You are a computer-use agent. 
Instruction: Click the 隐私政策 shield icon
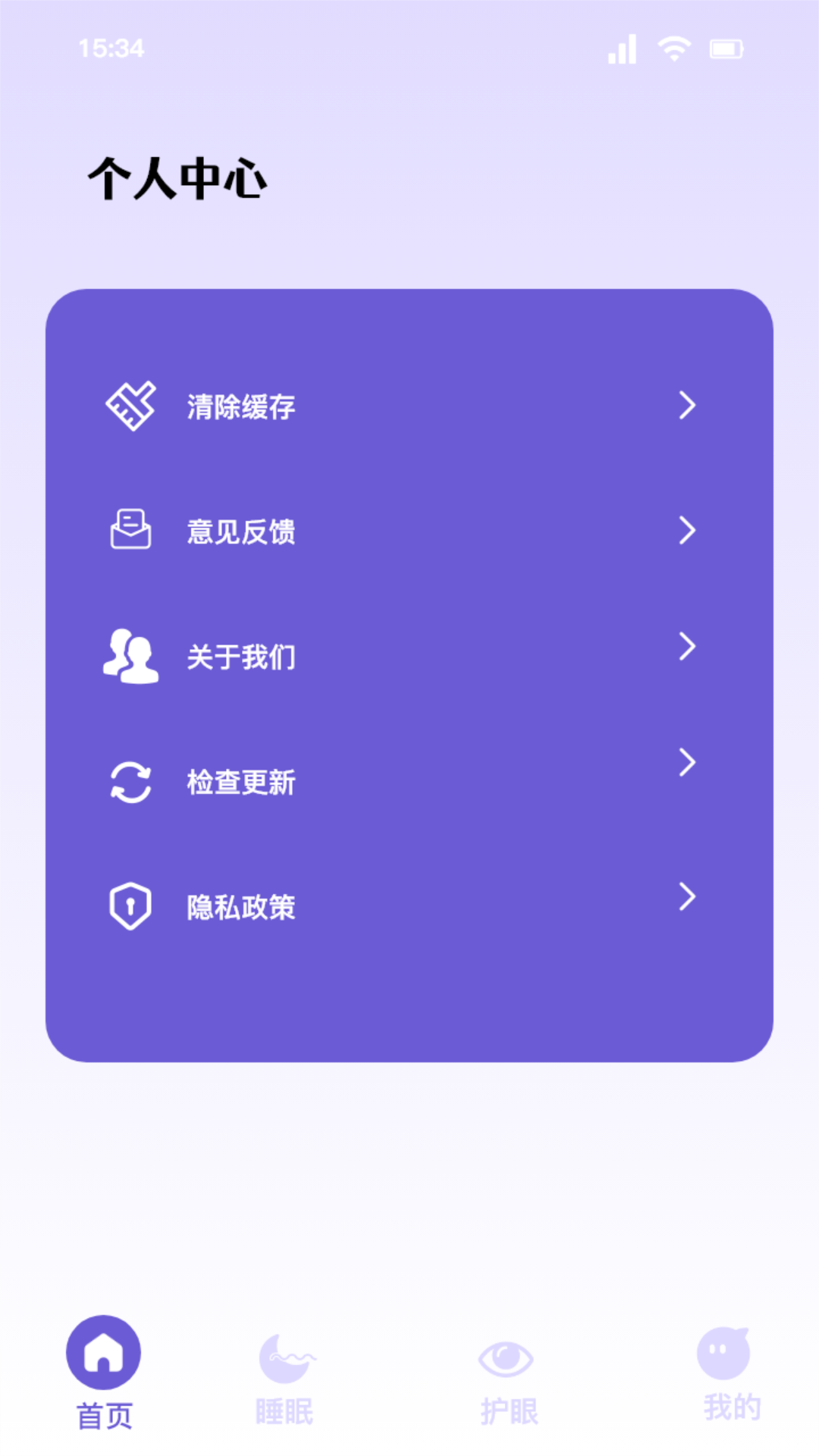pos(130,905)
